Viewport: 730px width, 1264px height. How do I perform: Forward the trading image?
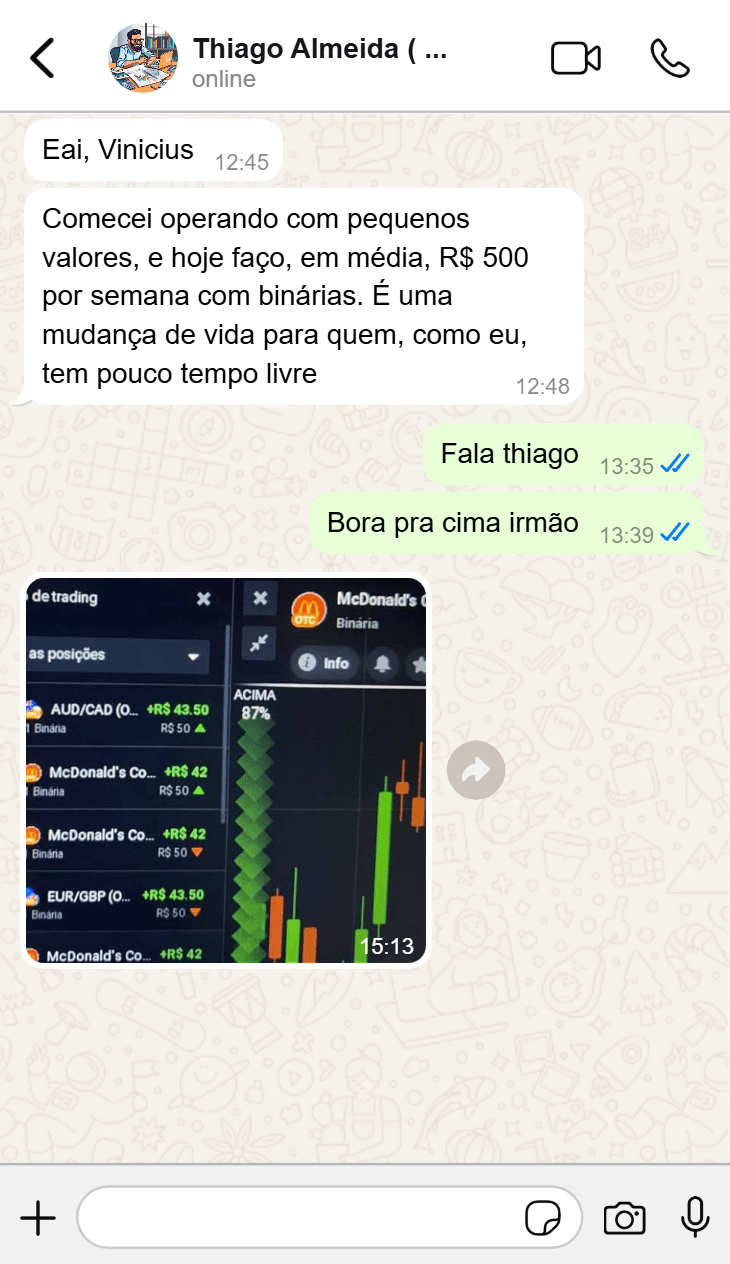(475, 770)
